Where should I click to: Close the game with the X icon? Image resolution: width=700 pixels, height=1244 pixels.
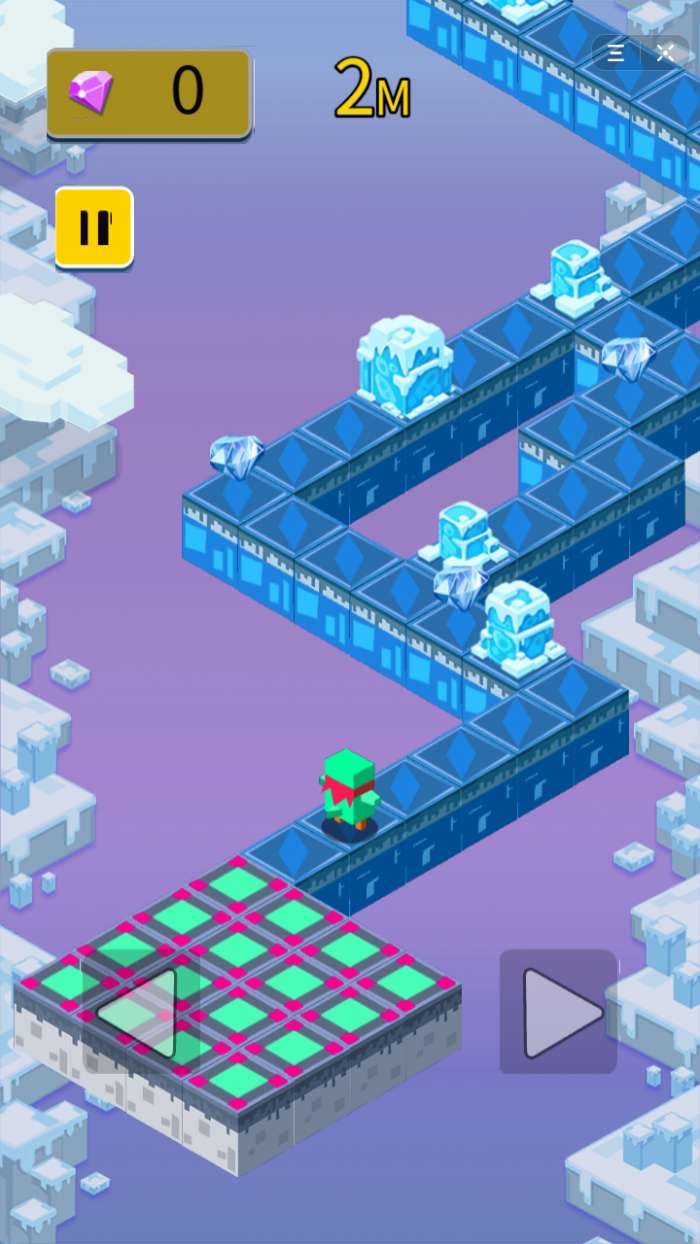(666, 54)
